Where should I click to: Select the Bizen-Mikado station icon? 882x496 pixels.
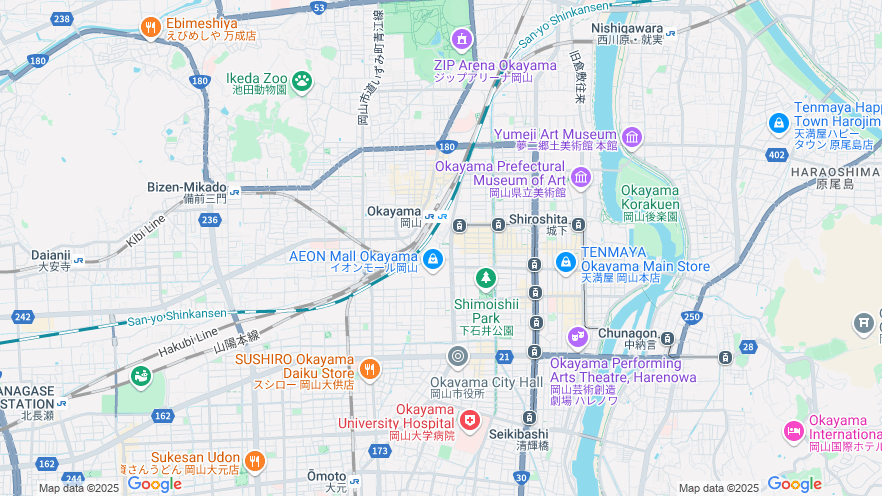click(x=234, y=192)
